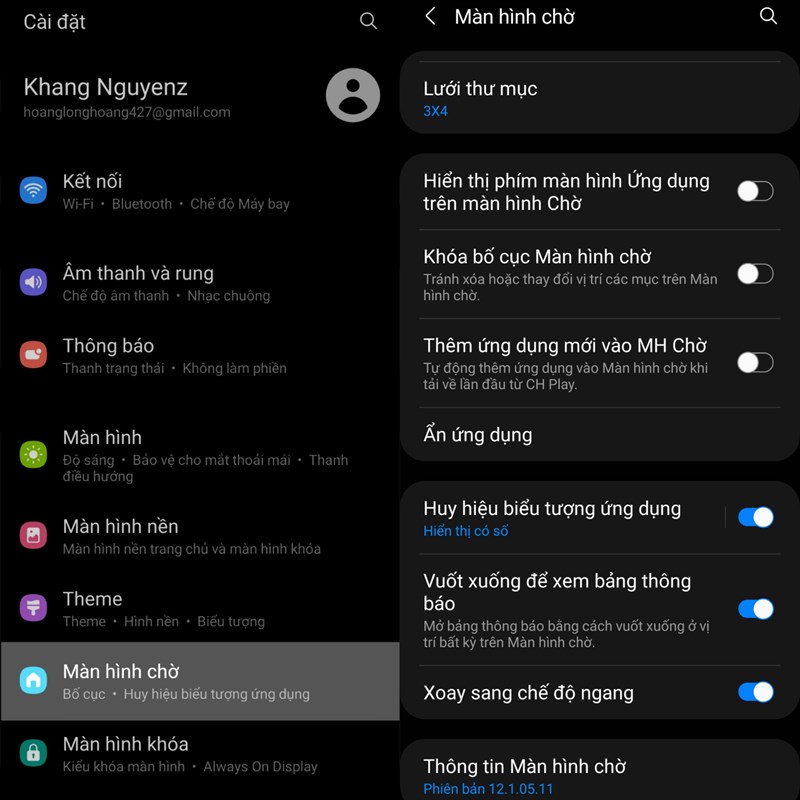
Task: Turn on Khóa bố cục Màn hình chờ
Action: click(x=755, y=273)
